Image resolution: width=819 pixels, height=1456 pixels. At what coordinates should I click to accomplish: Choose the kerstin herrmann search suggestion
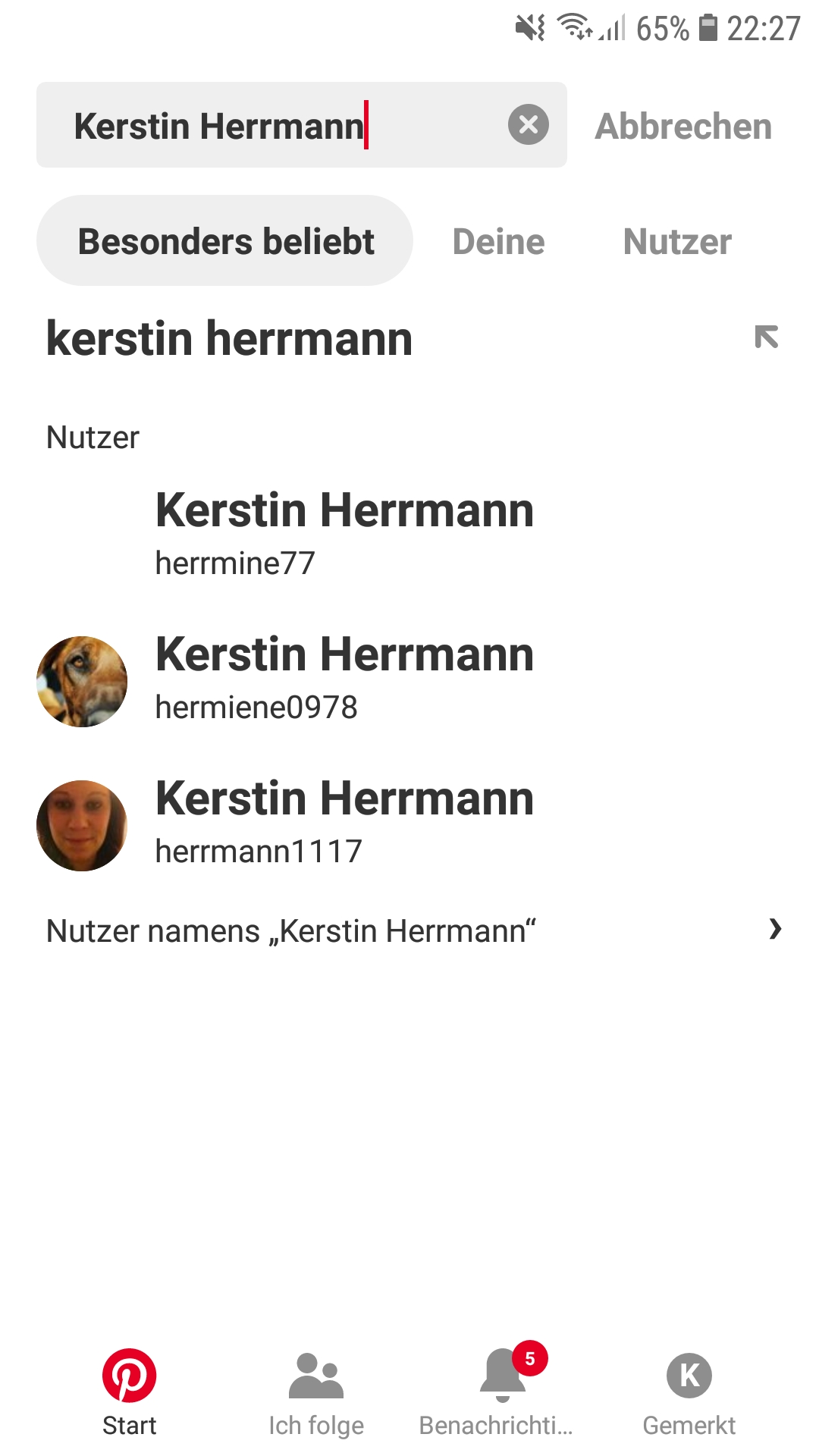[230, 338]
